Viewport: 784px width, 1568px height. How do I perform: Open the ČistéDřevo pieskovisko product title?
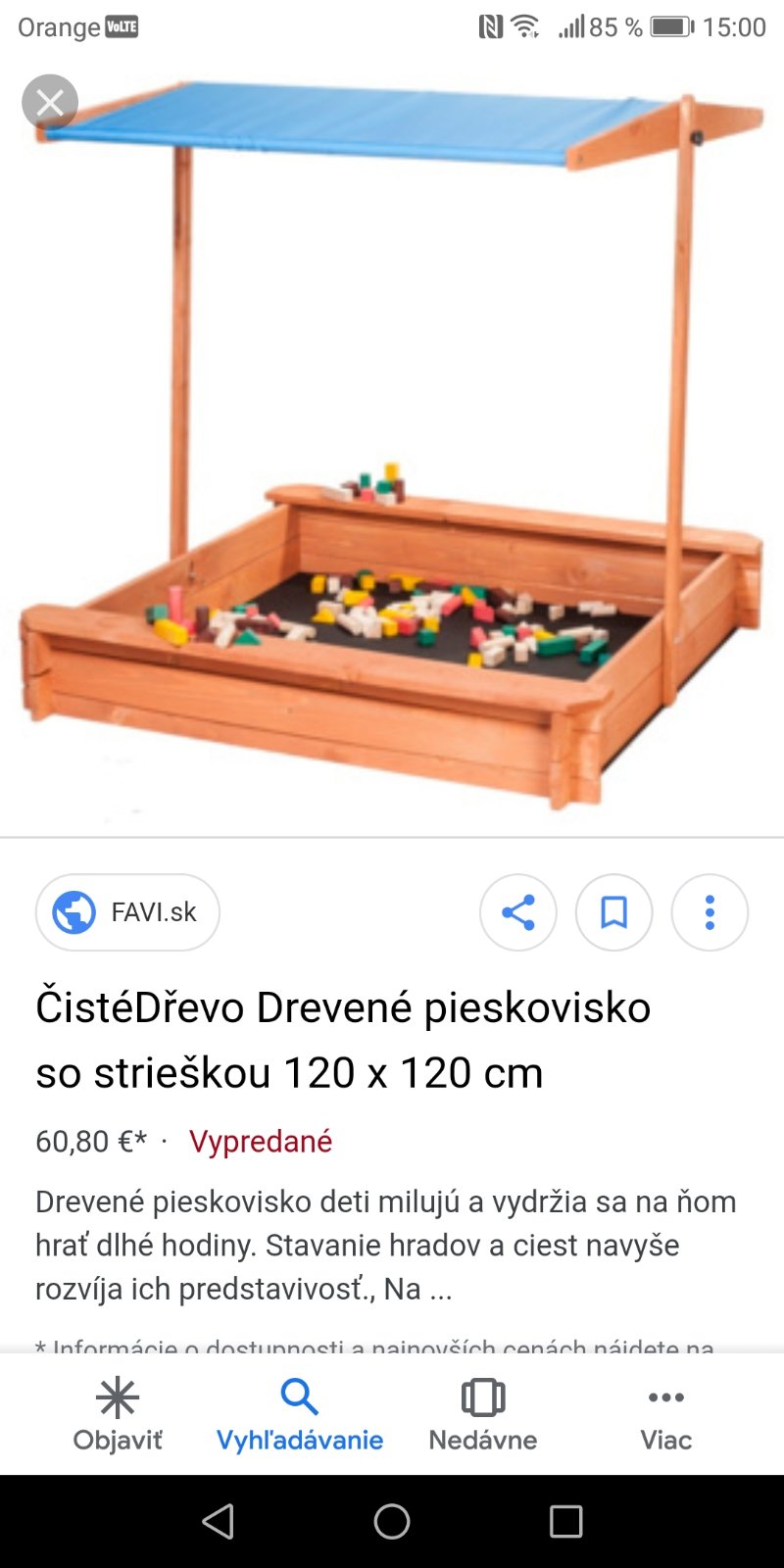pyautogui.click(x=343, y=1040)
